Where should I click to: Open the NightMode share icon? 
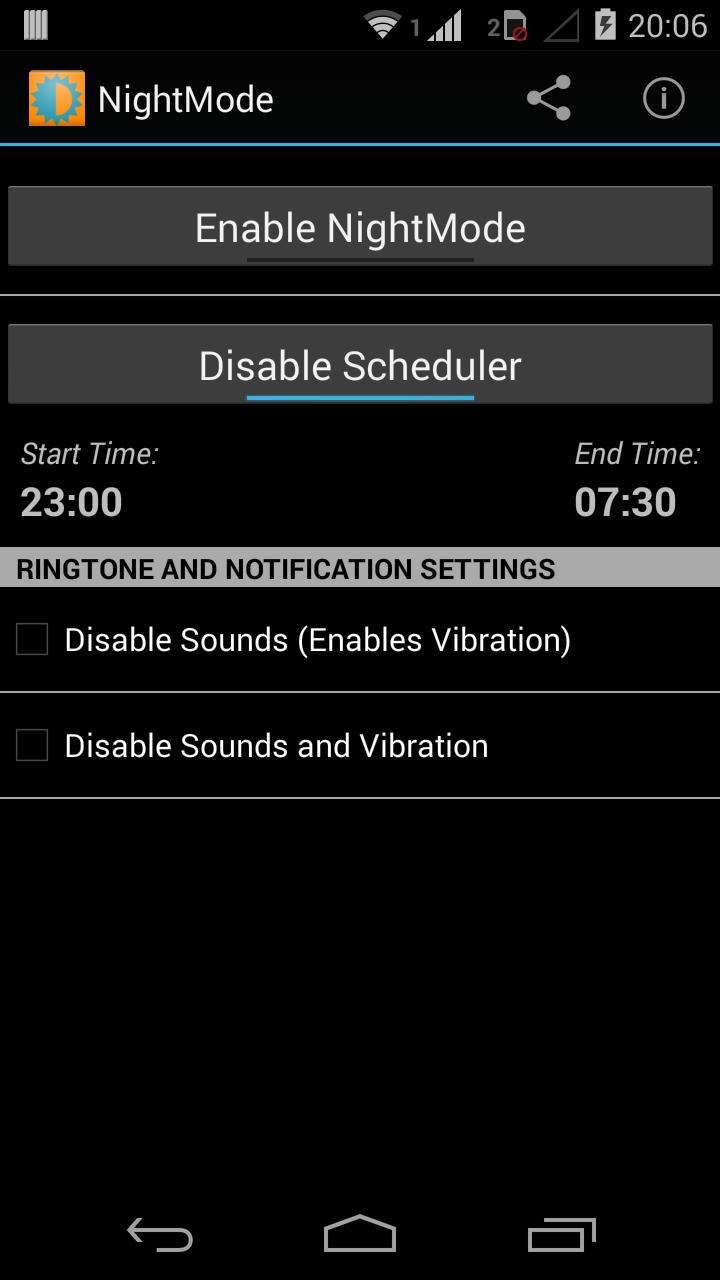click(548, 97)
